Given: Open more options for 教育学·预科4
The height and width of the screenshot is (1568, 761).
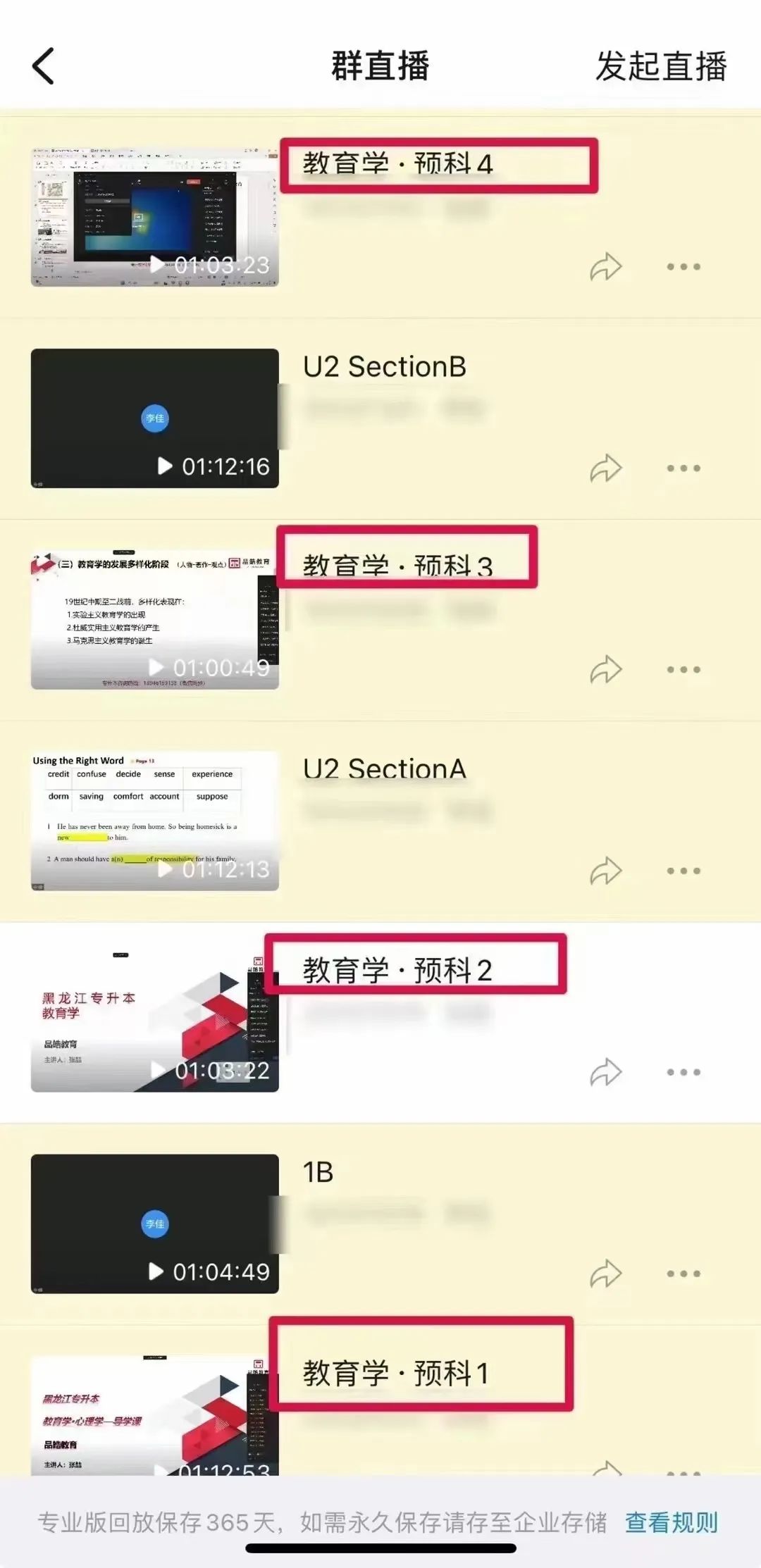Looking at the screenshot, I should 683,267.
